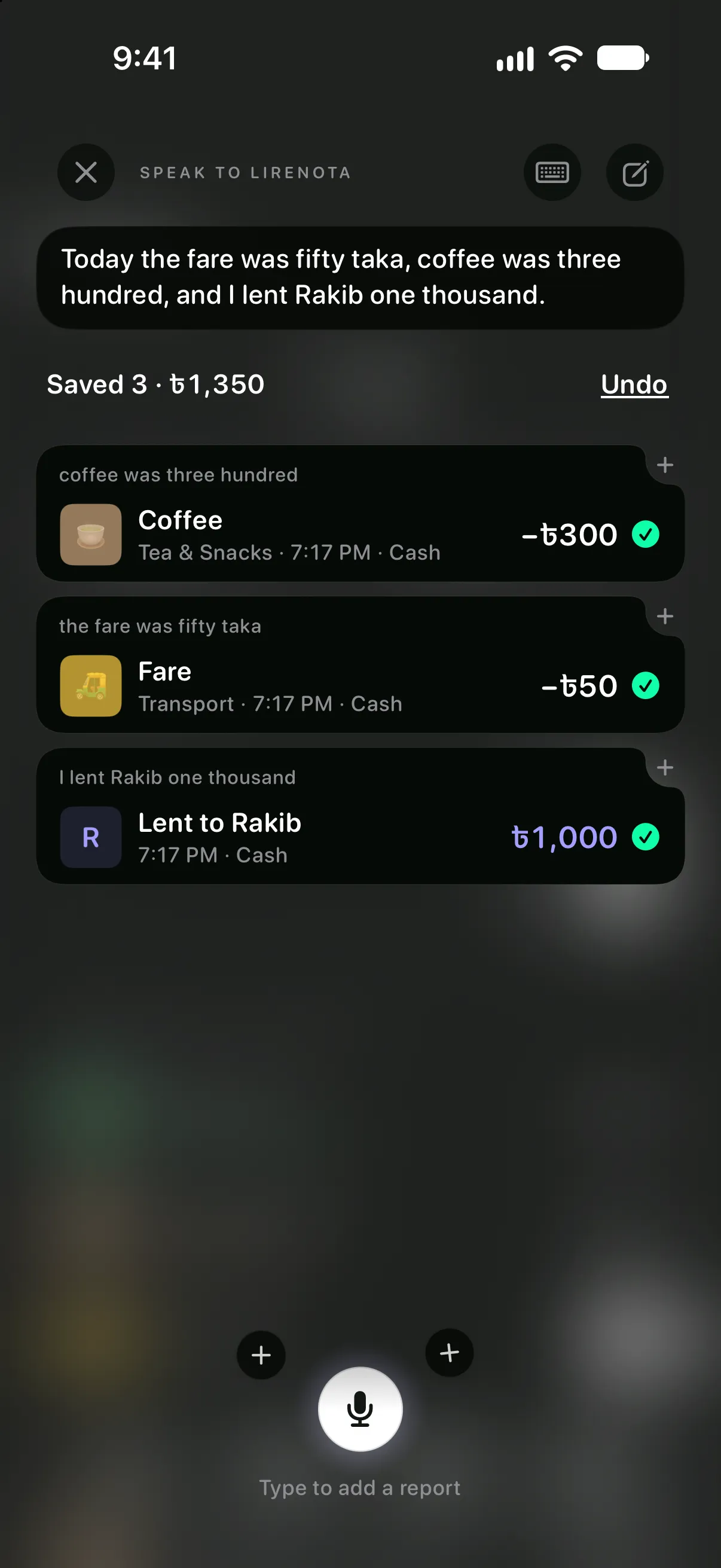Tap the plus on the Fare card
Screen dimensions: 721x1568
665,616
